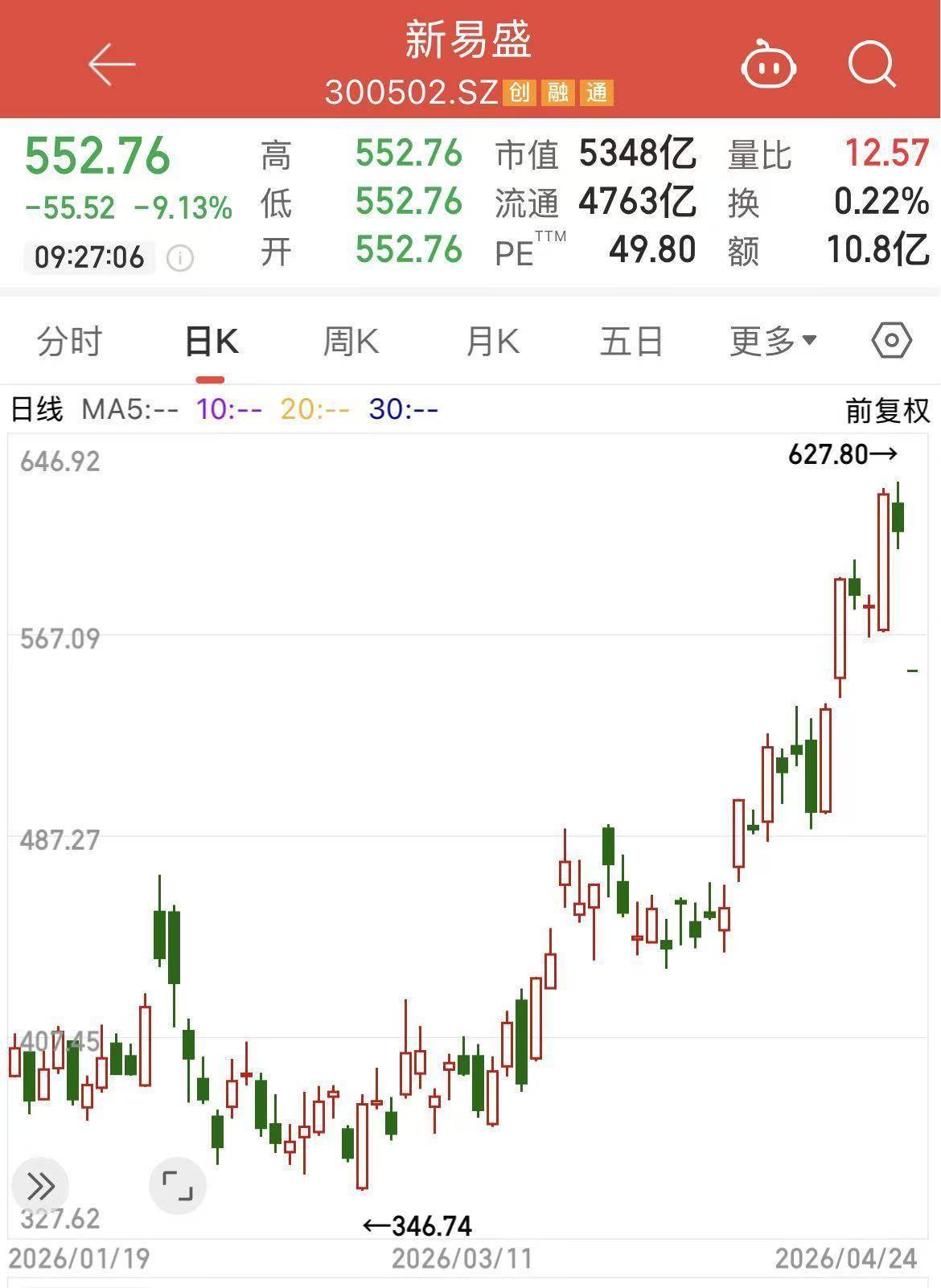The width and height of the screenshot is (941, 1288).
Task: Open the robot assistant icon
Action: click(768, 65)
